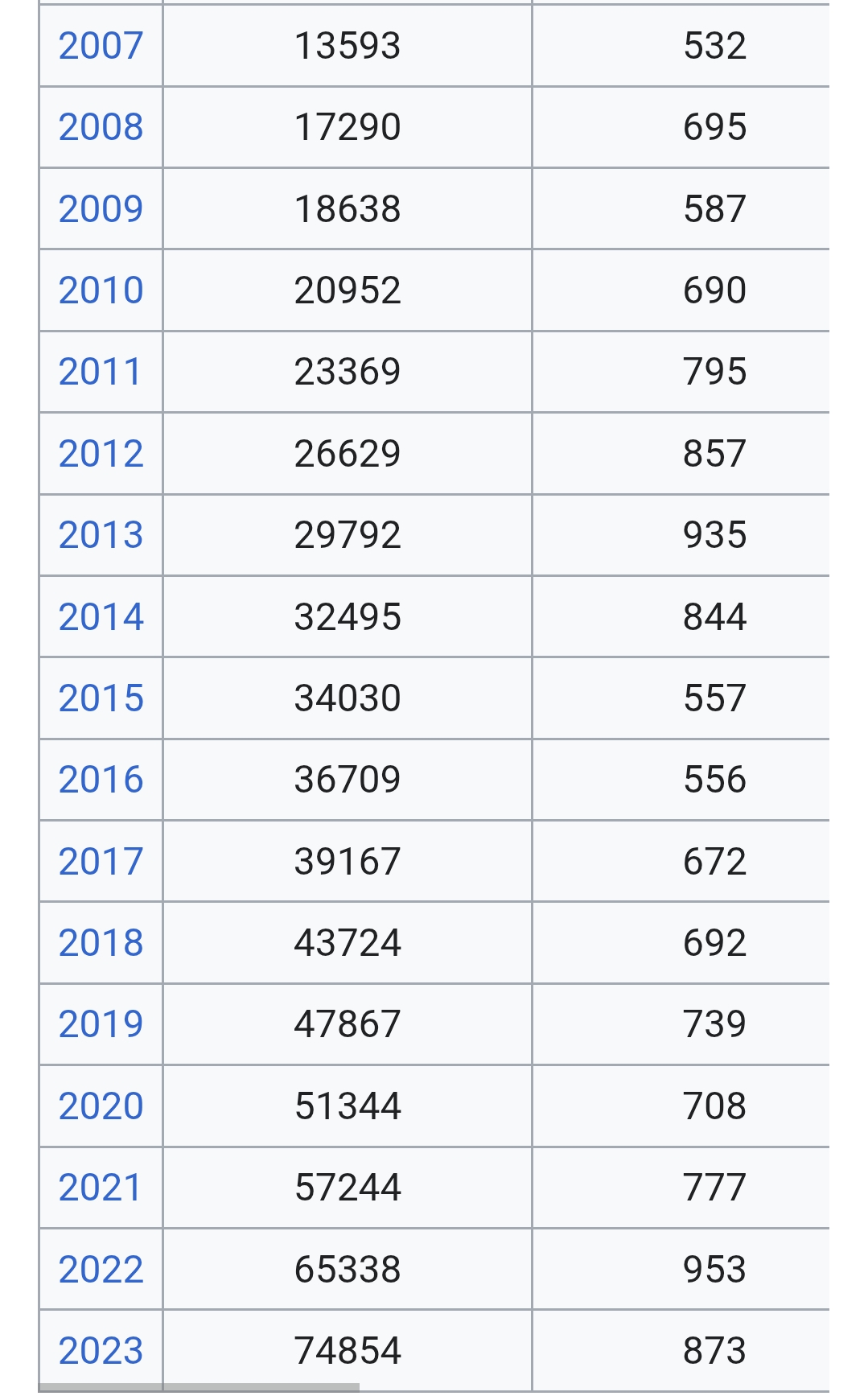
Task: Go to the 2012 link
Action: pos(101,454)
